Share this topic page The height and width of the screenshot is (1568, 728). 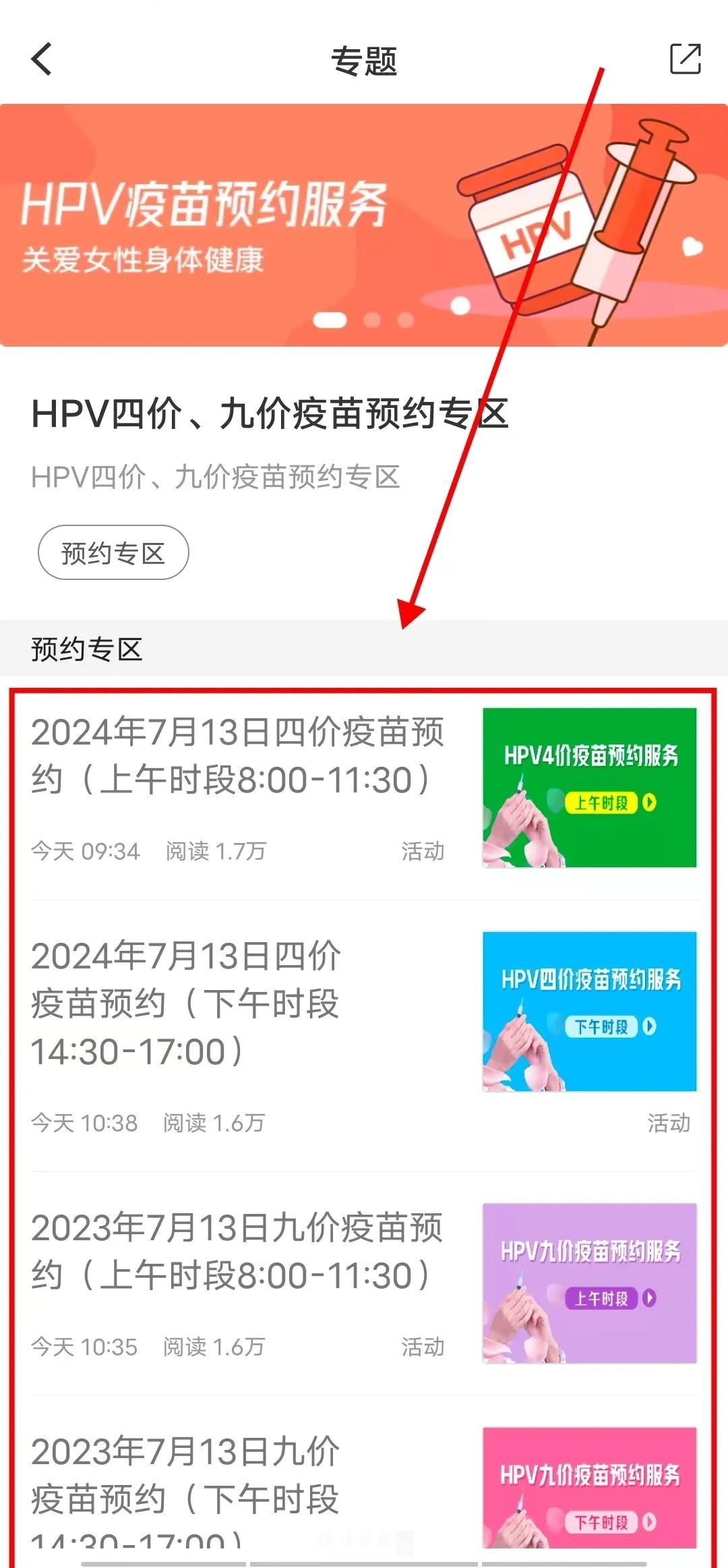tap(685, 59)
